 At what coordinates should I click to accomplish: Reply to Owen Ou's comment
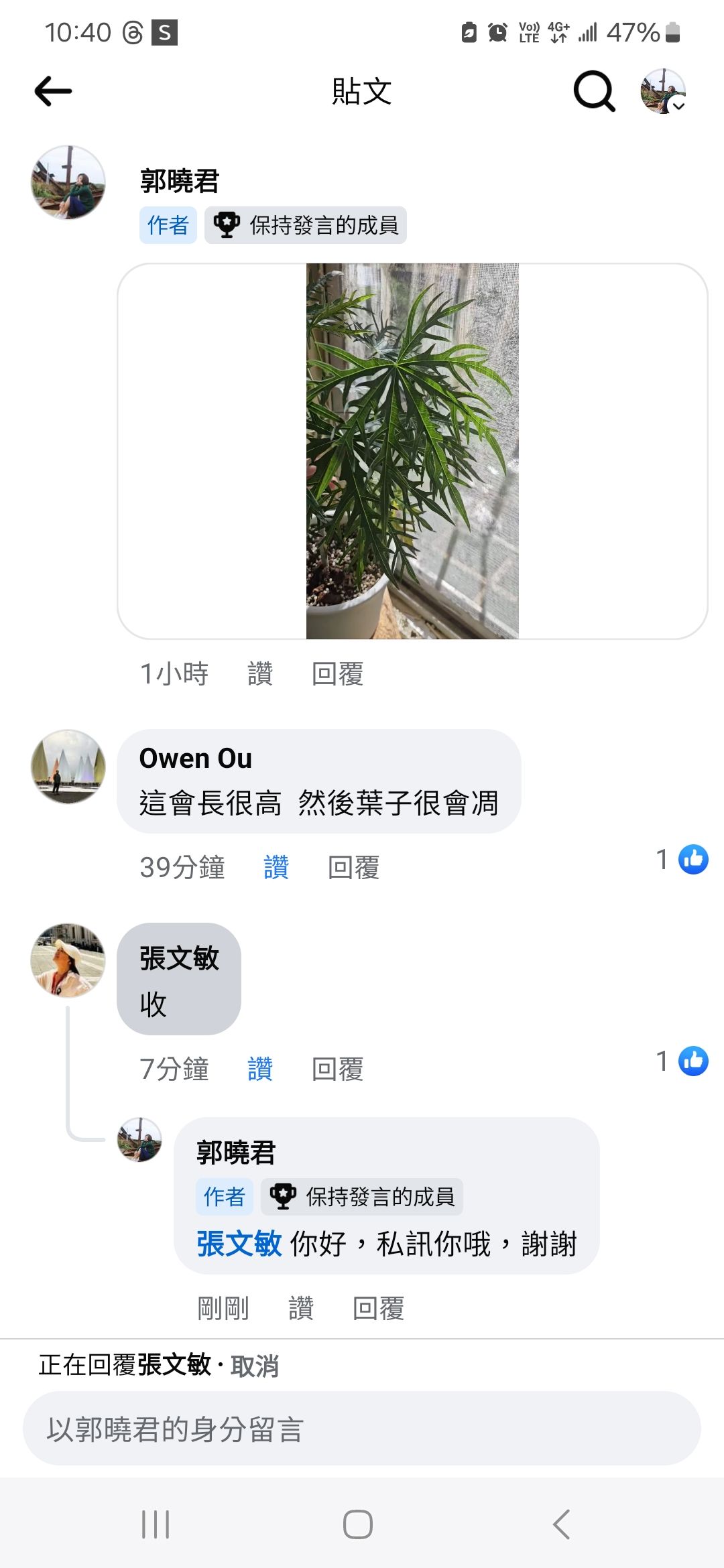click(353, 867)
